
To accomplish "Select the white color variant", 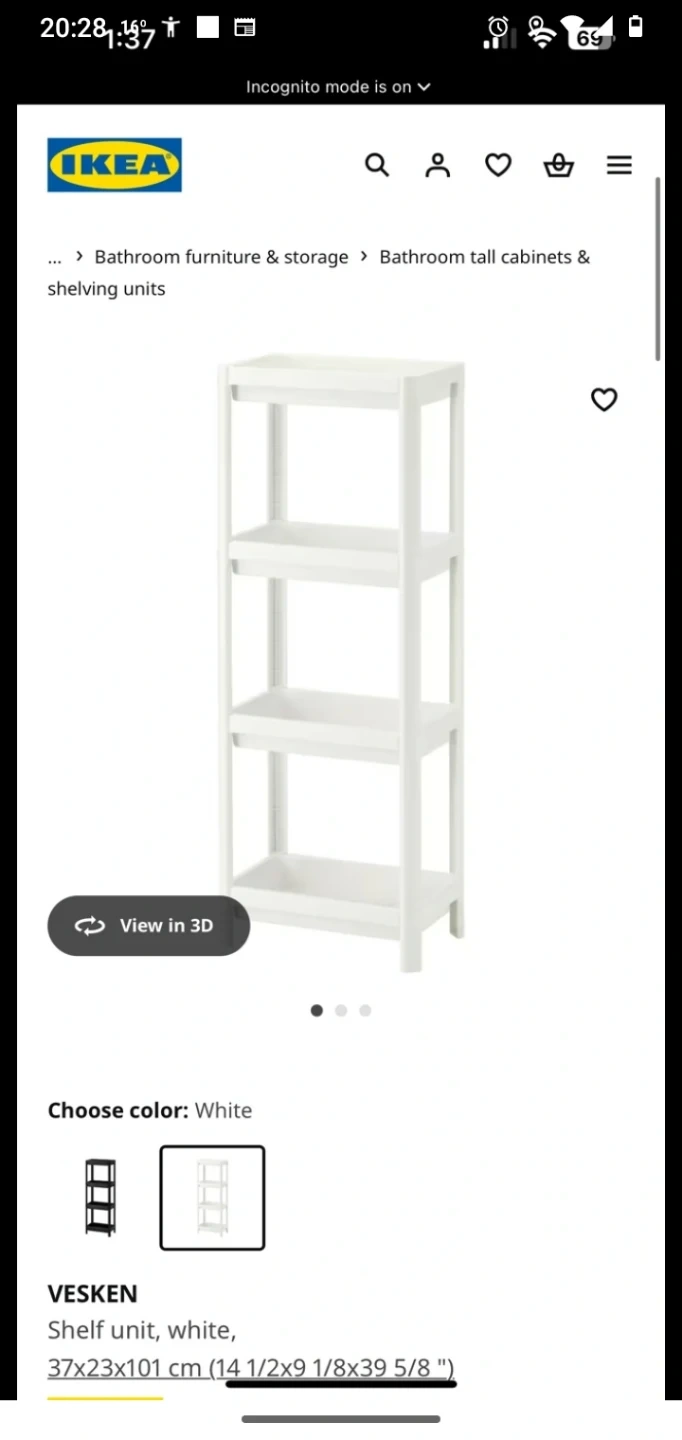I will click(x=212, y=1197).
